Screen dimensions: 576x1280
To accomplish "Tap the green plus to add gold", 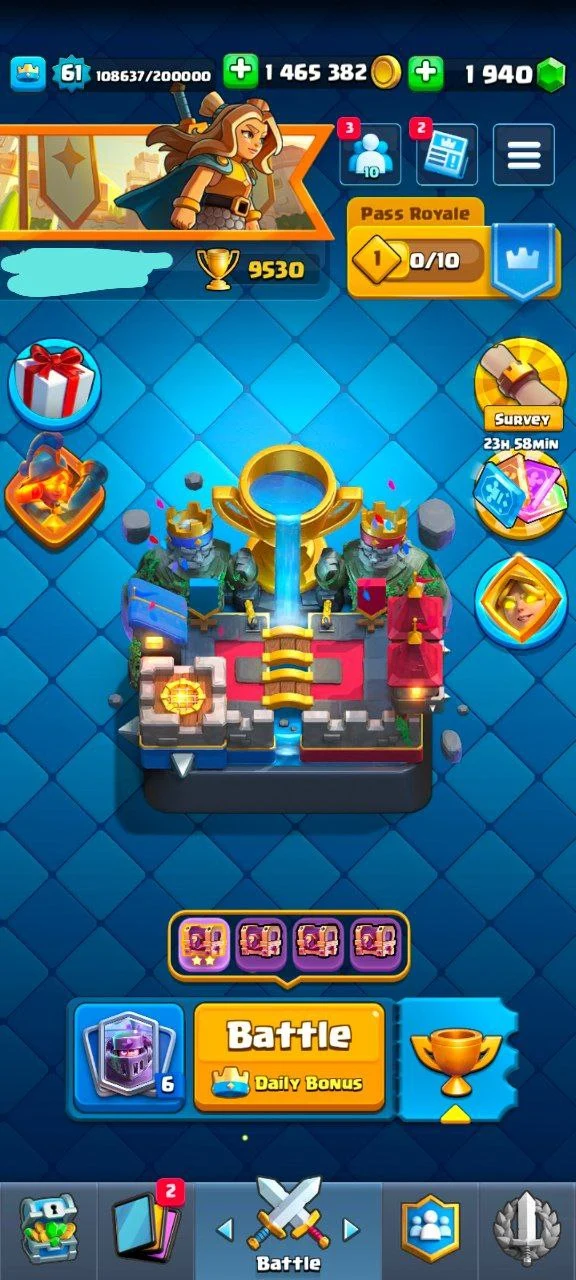I will 240,72.
